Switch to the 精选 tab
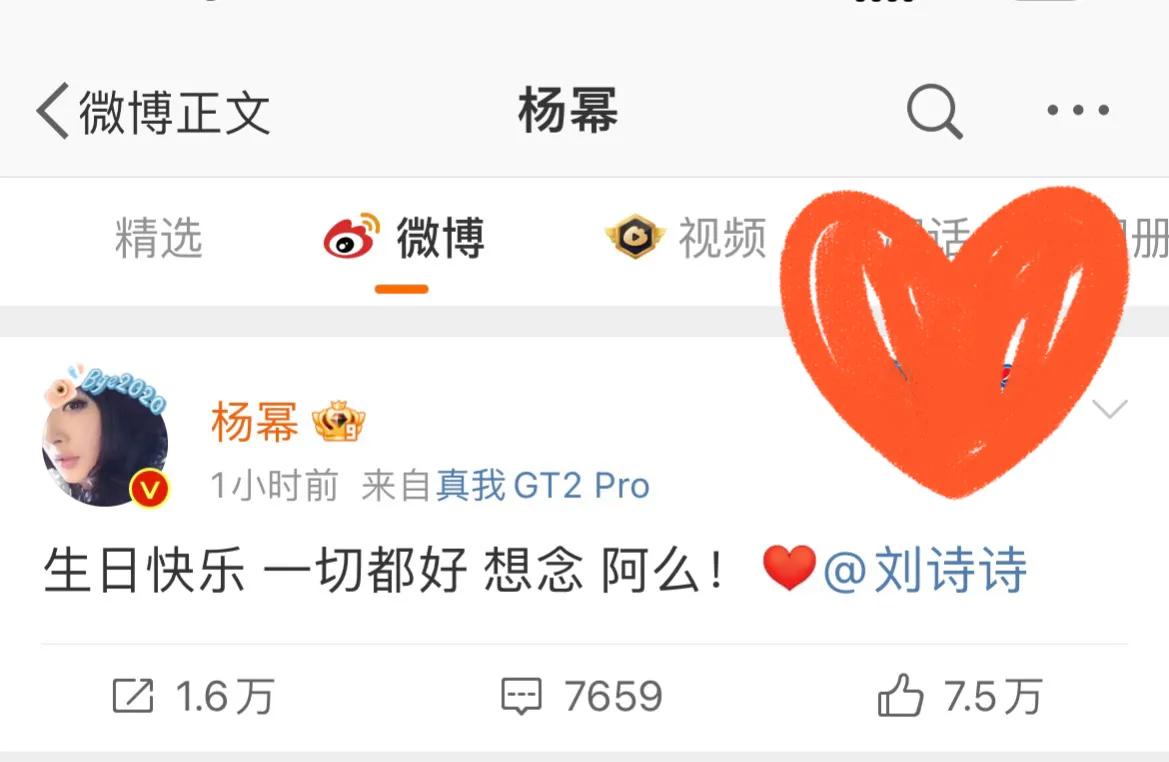Screen dimensions: 1169x762 (159, 238)
